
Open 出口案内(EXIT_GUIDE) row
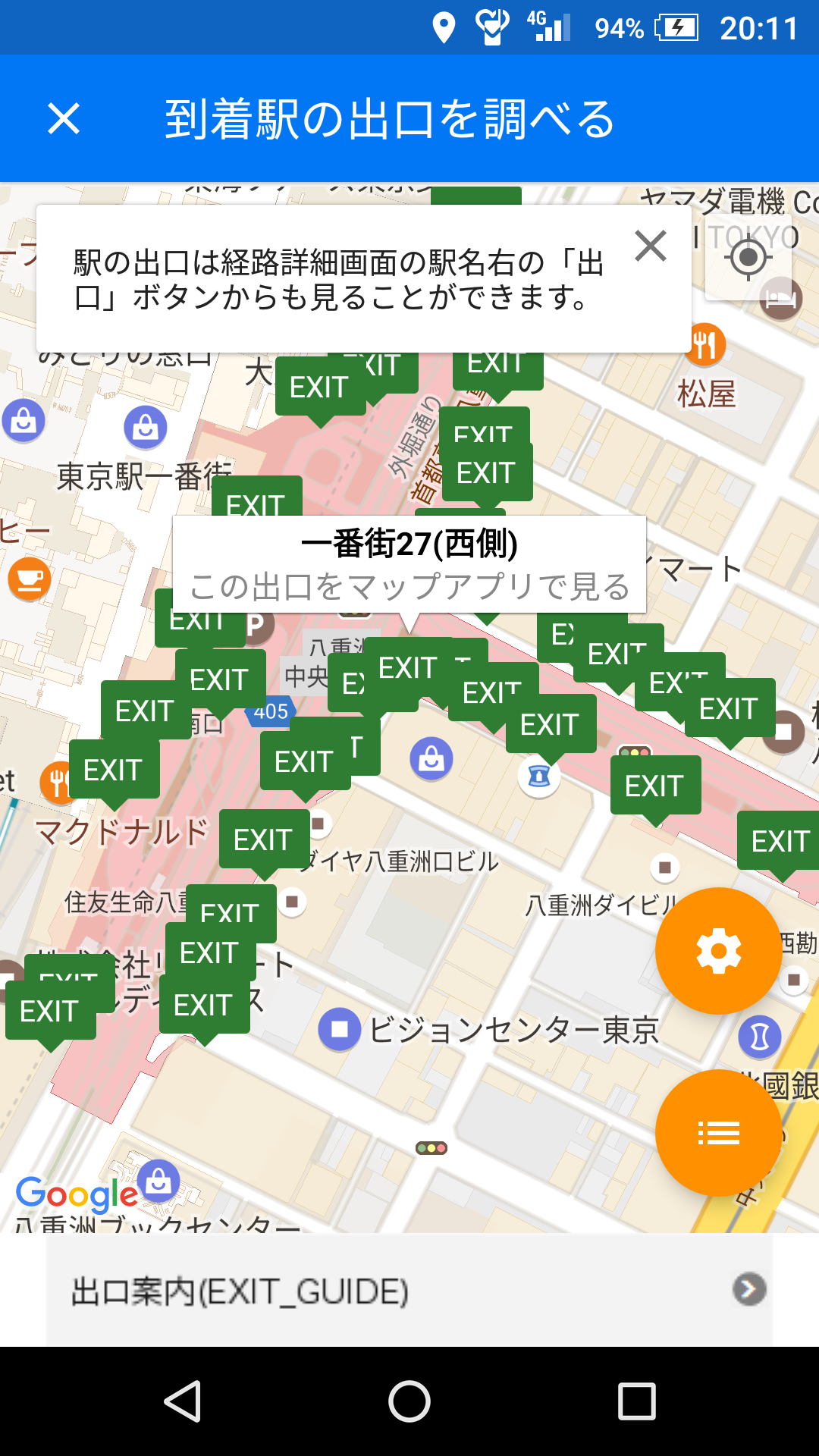pos(409,1290)
